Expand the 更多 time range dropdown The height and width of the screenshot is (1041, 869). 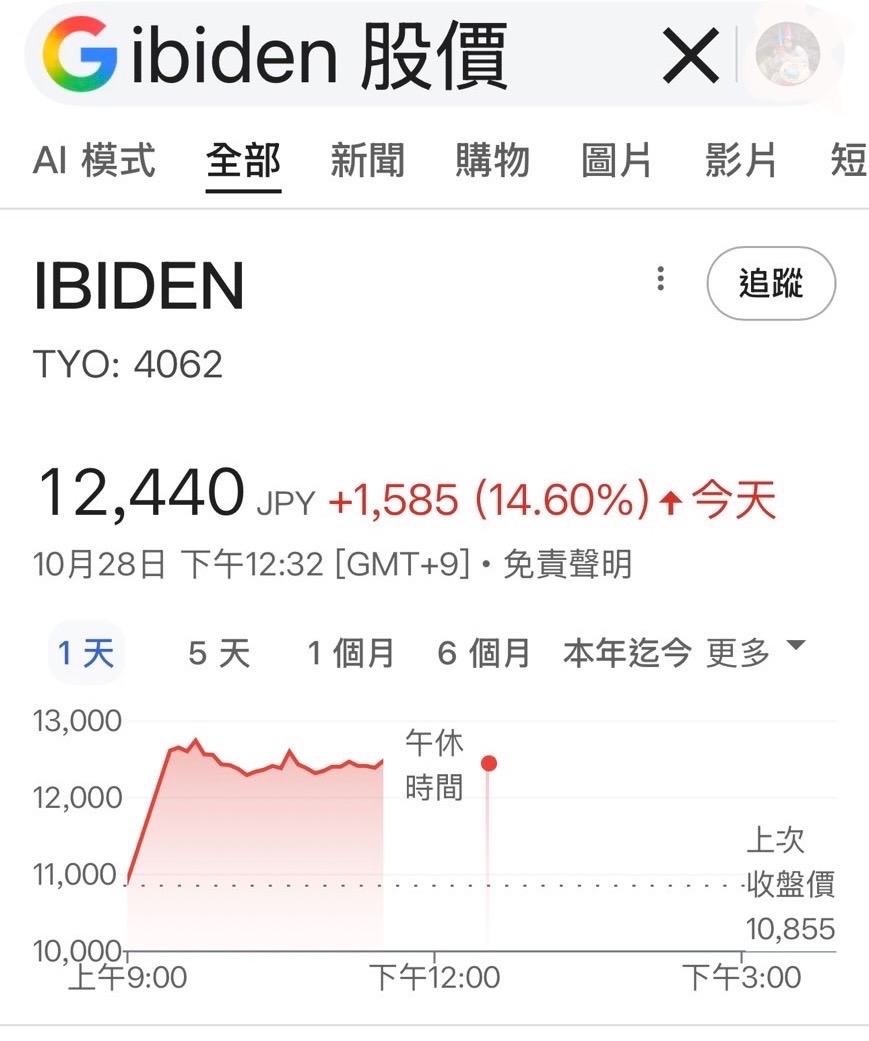pyautogui.click(x=755, y=654)
